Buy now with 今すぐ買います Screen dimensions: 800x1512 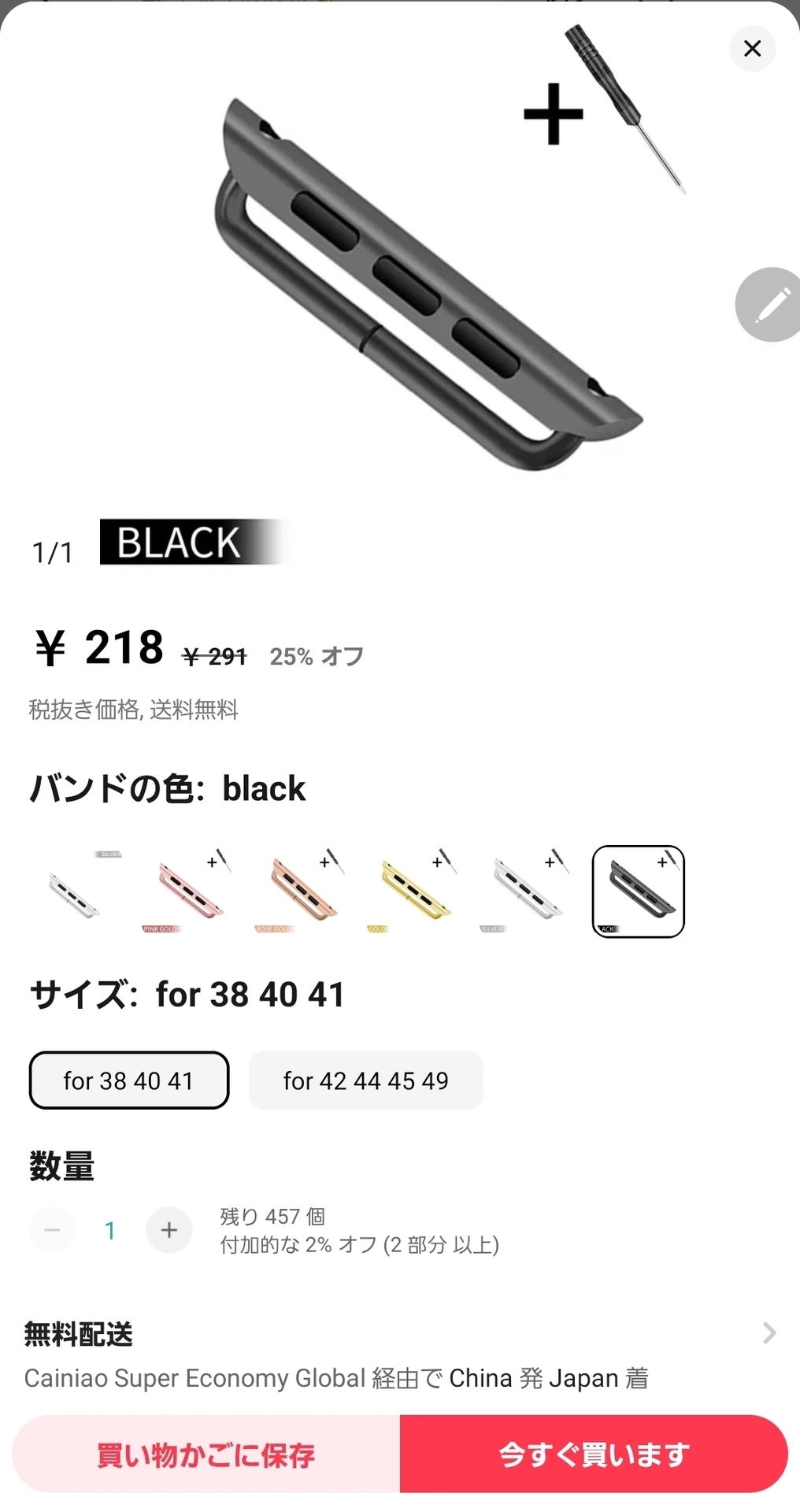[x=594, y=1454]
